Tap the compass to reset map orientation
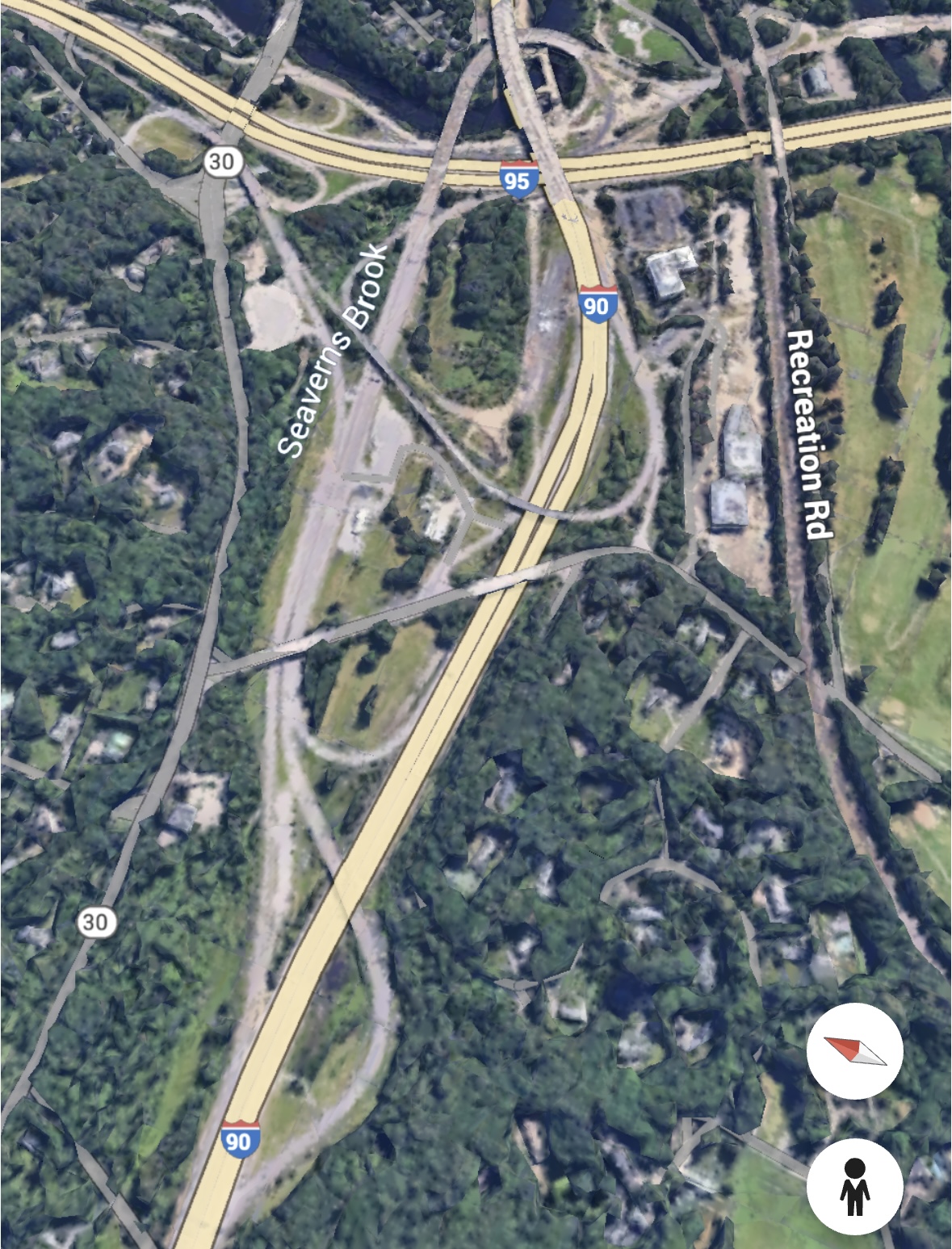 coord(854,1050)
